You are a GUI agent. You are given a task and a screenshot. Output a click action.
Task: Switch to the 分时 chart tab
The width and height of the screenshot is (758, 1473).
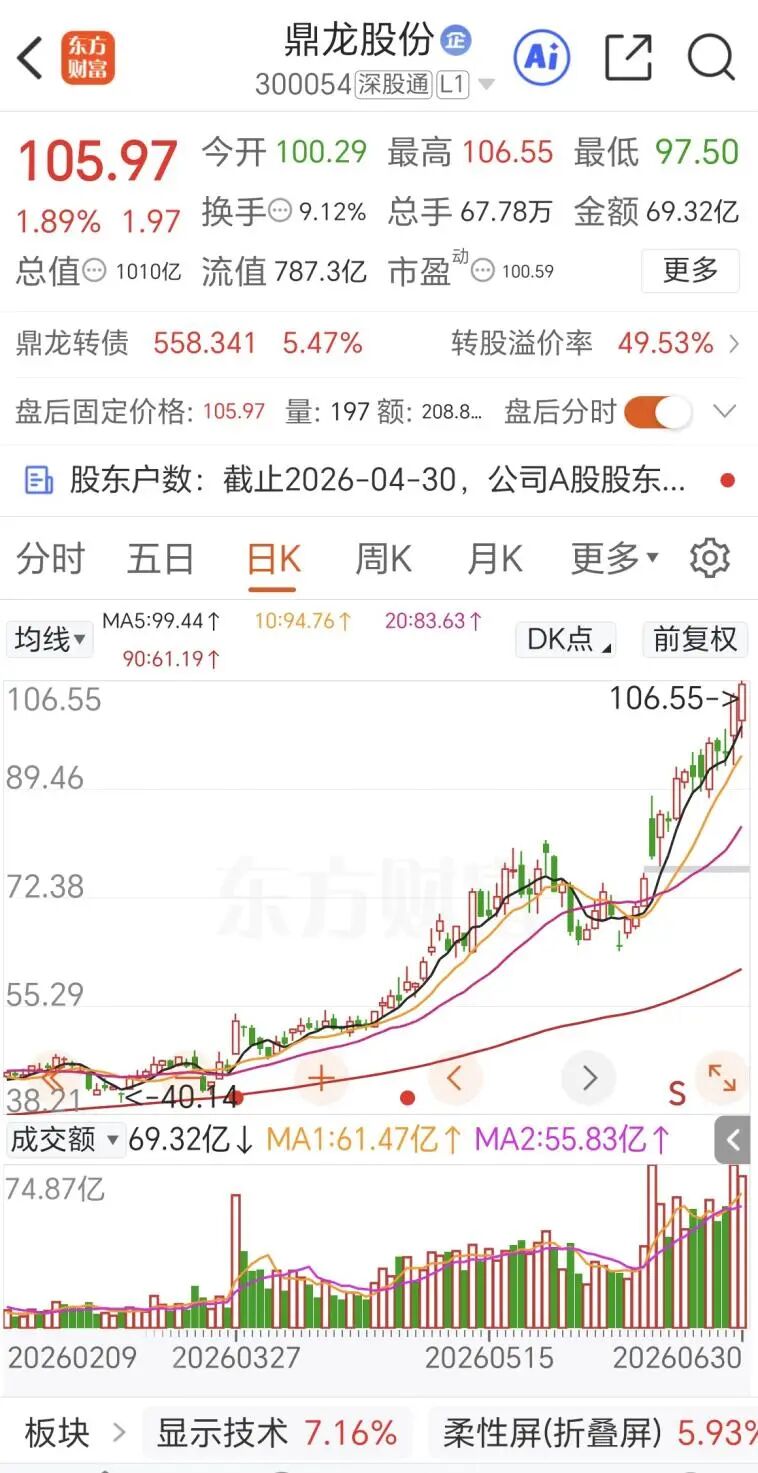point(51,558)
